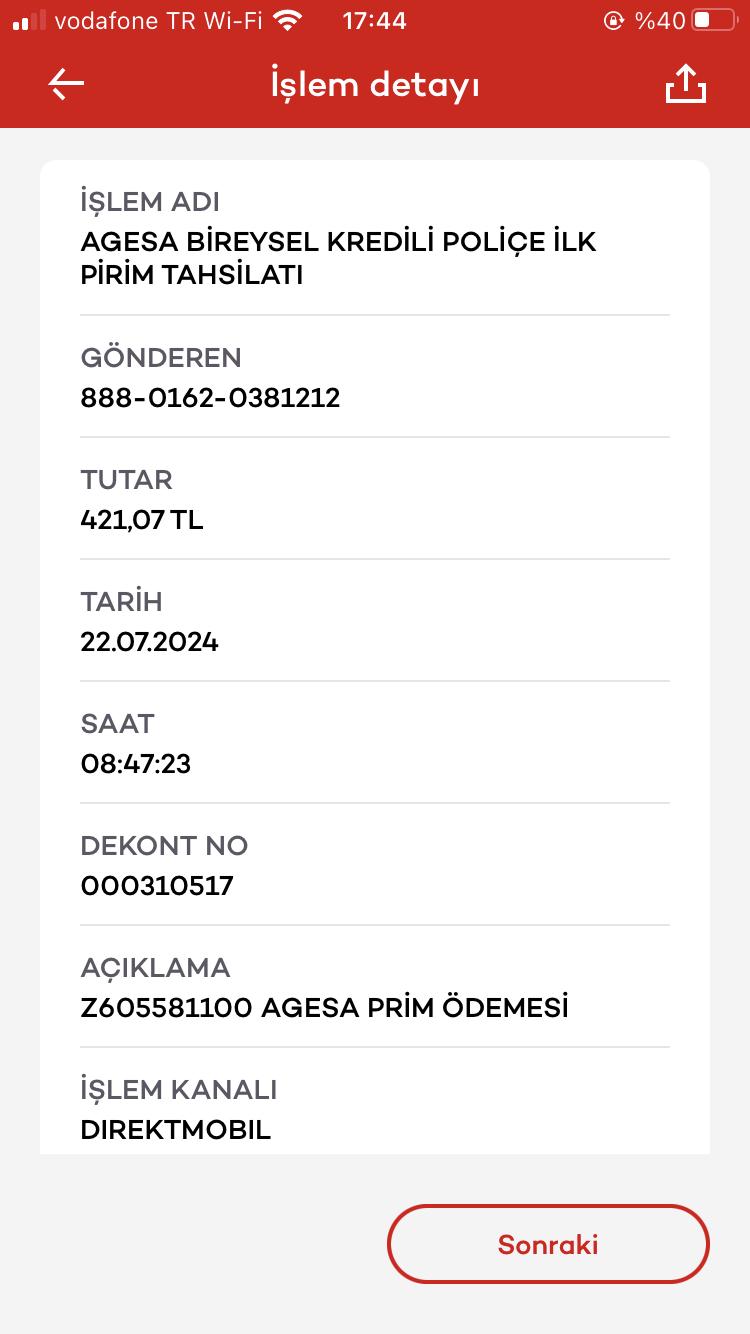Tap the back arrow icon
Screen dimensions: 750x1334
pyautogui.click(x=66, y=83)
